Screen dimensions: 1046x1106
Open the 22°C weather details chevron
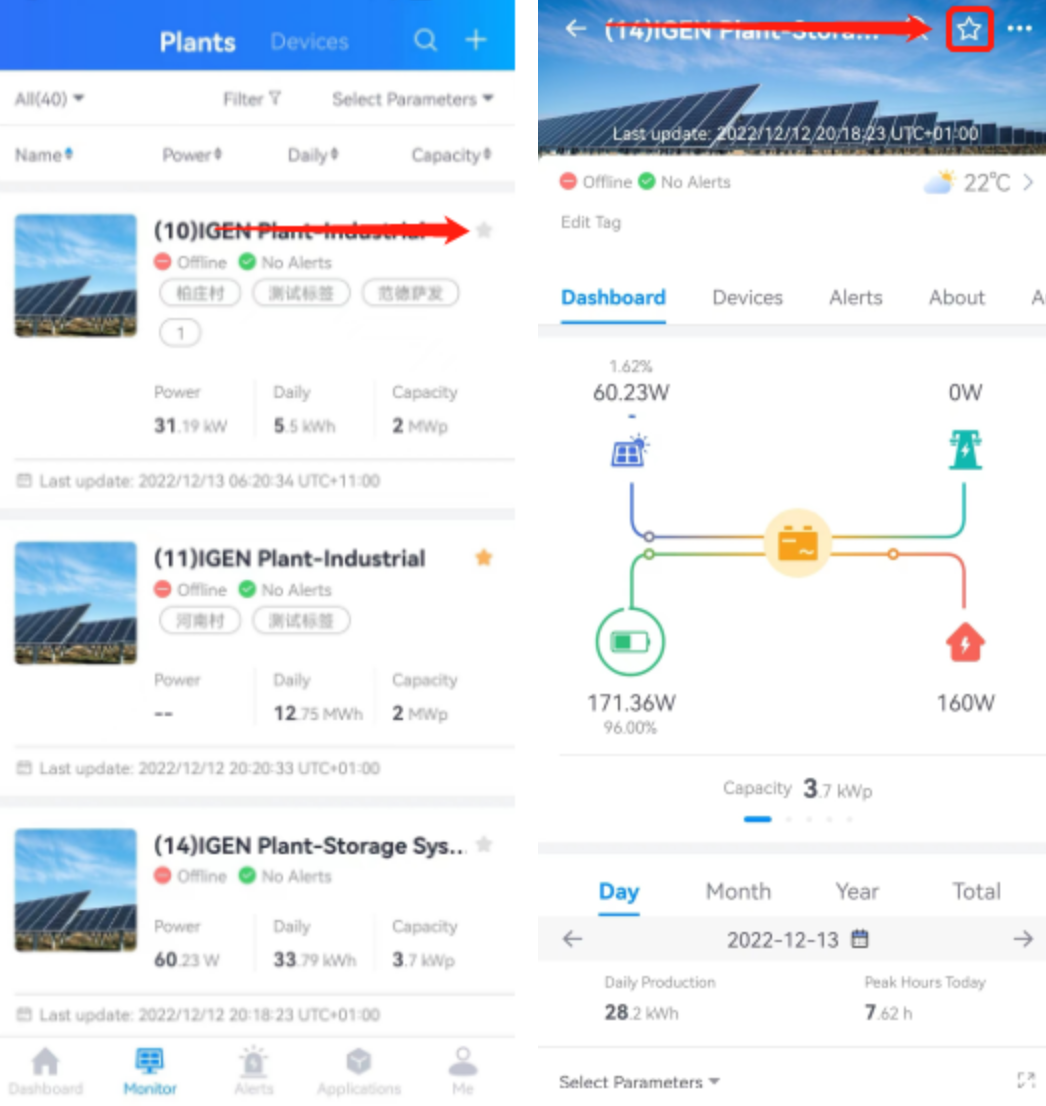[1028, 183]
